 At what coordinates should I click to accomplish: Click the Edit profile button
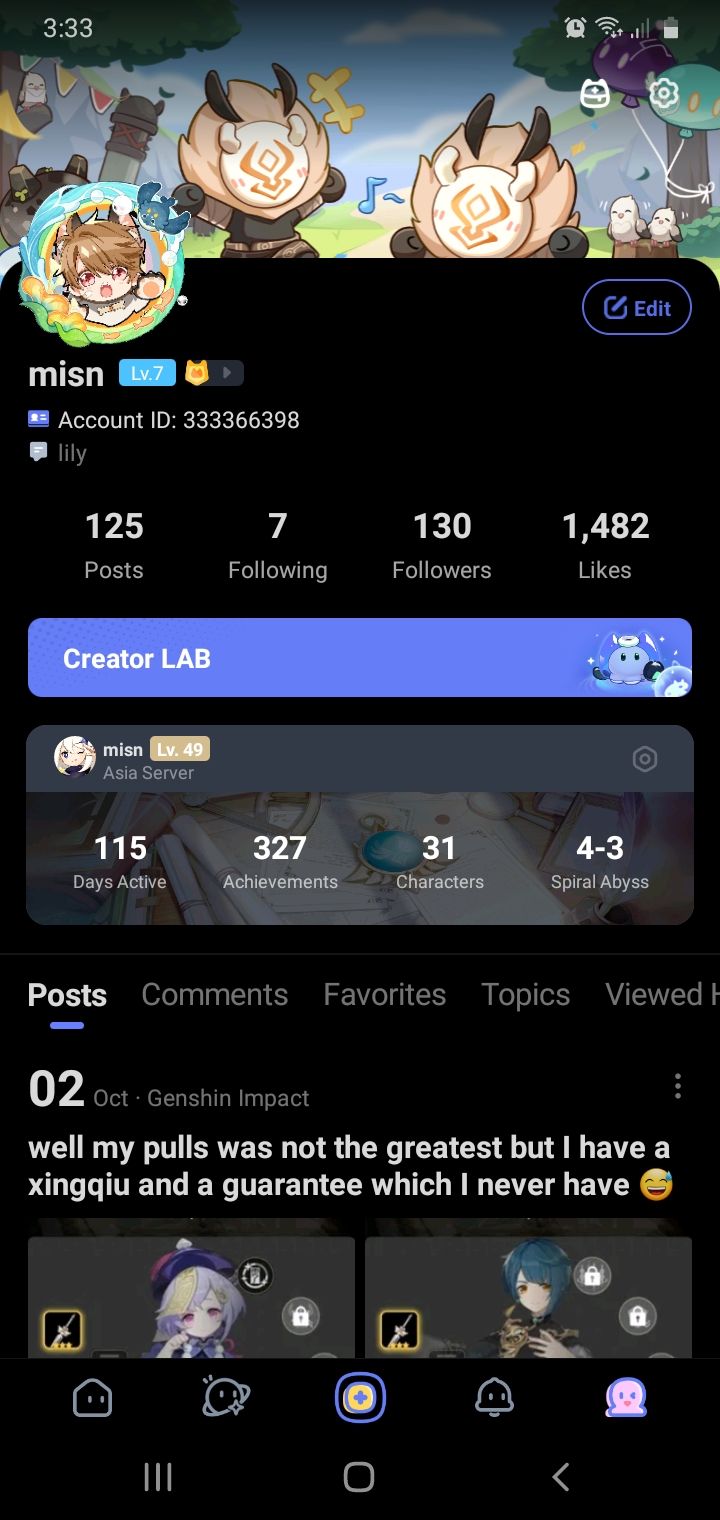[x=637, y=307]
